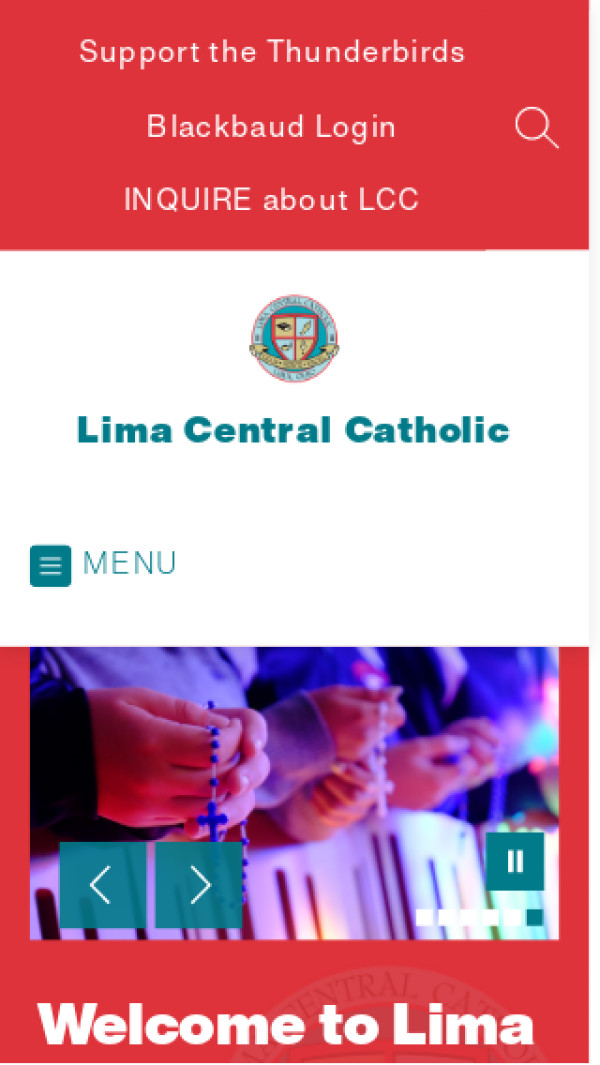The width and height of the screenshot is (600, 1065).
Task: Show the previous slideshow image
Action: (x=101, y=885)
